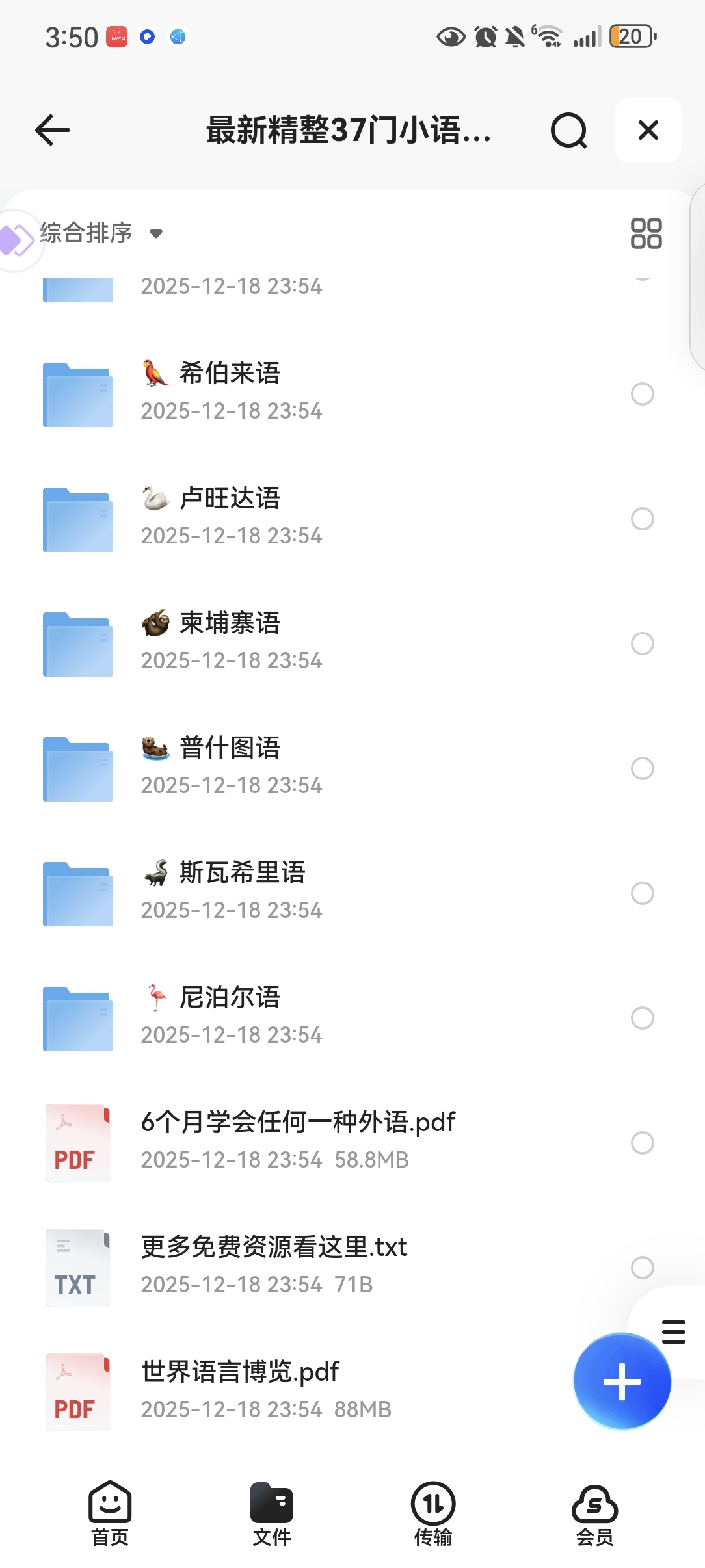Open the 希伯来语 folder
This screenshot has height=1568, width=705.
229,374
